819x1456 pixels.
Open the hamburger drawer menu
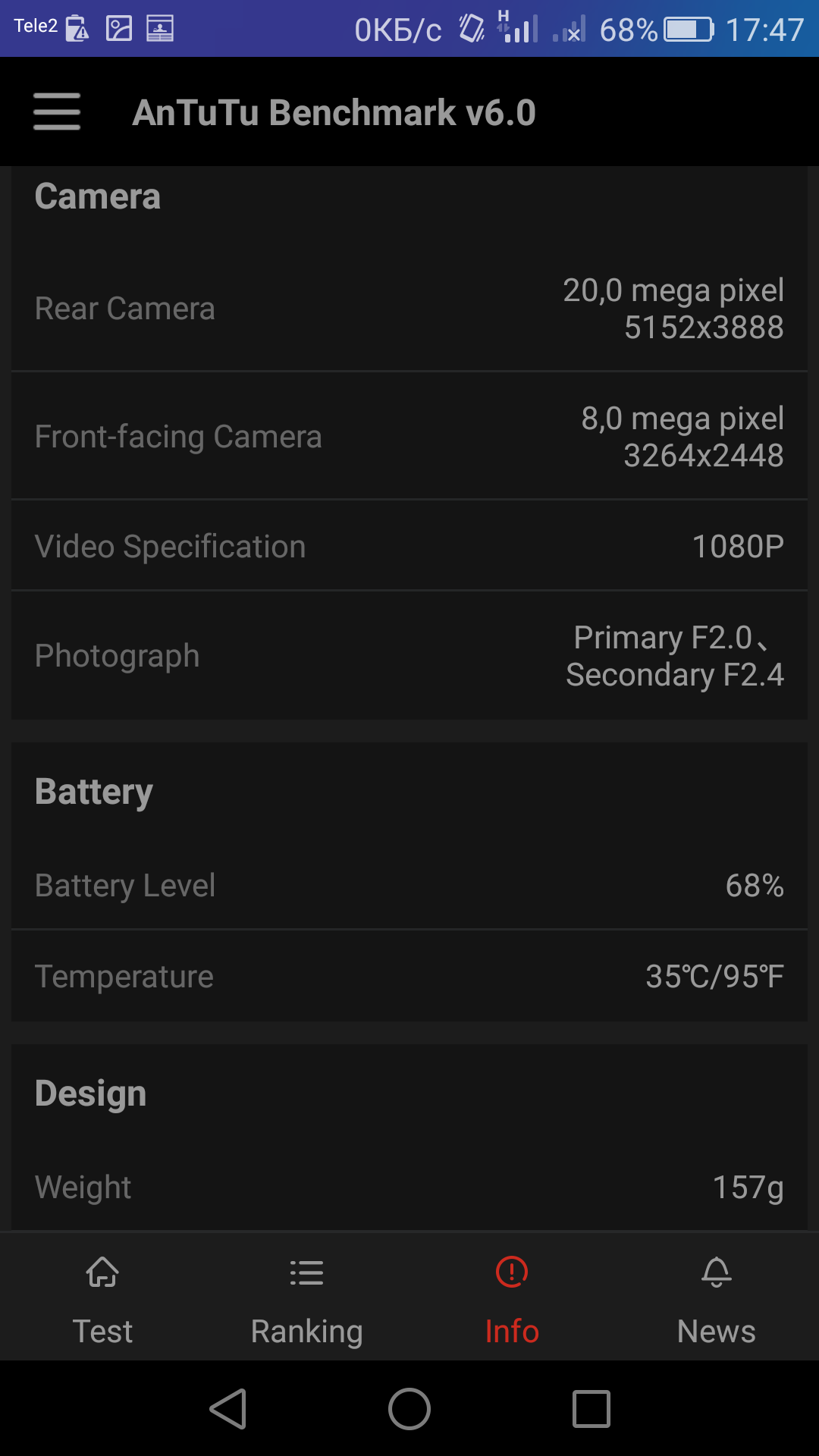pyautogui.click(x=57, y=112)
